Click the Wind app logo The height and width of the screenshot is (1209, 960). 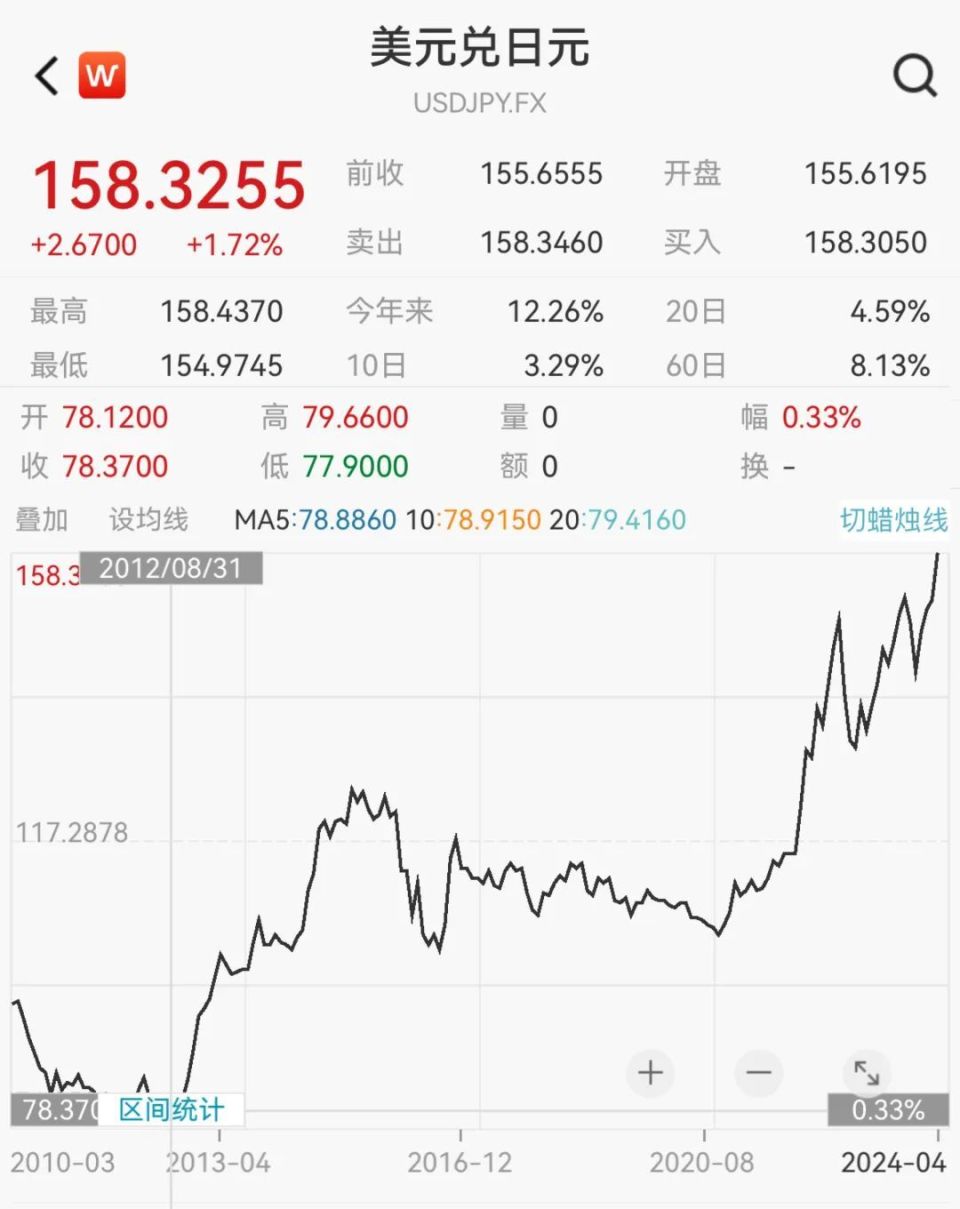tap(100, 73)
